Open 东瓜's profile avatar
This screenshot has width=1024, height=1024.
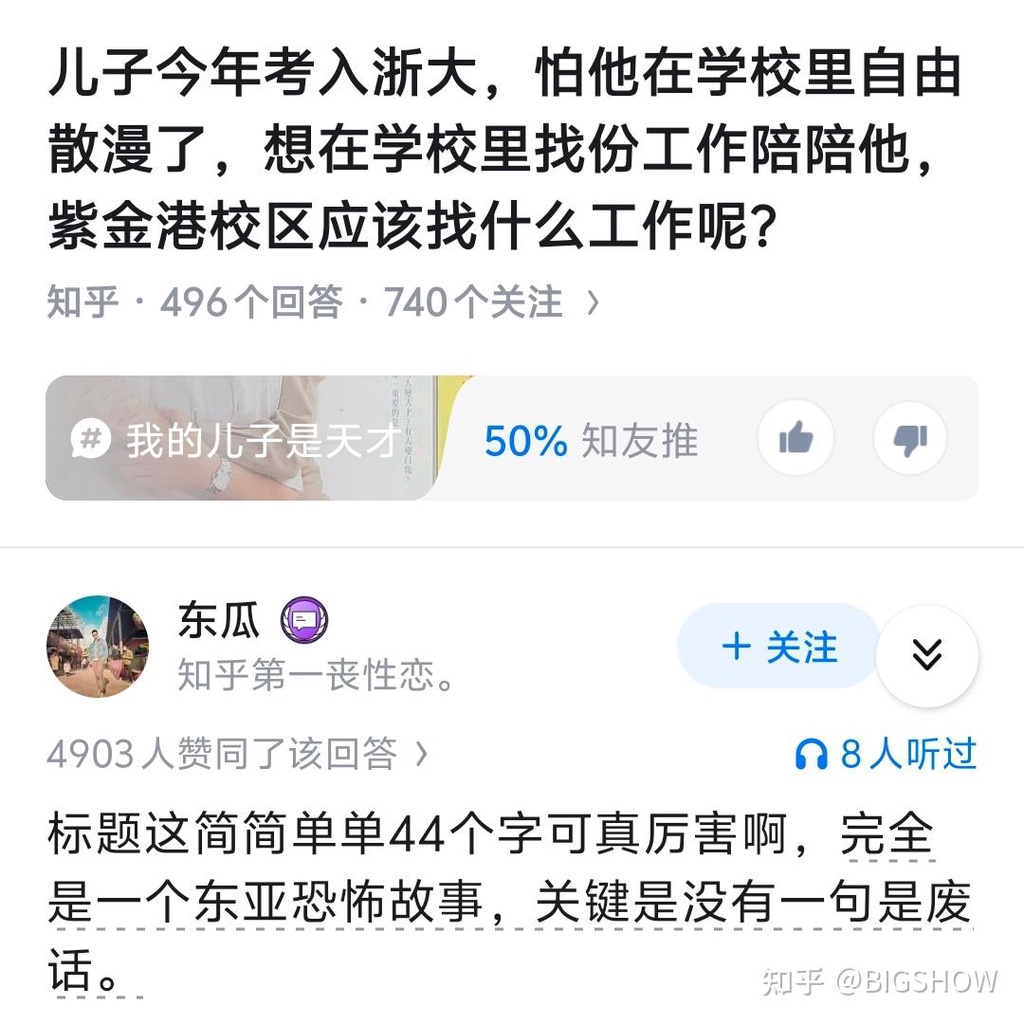97,647
